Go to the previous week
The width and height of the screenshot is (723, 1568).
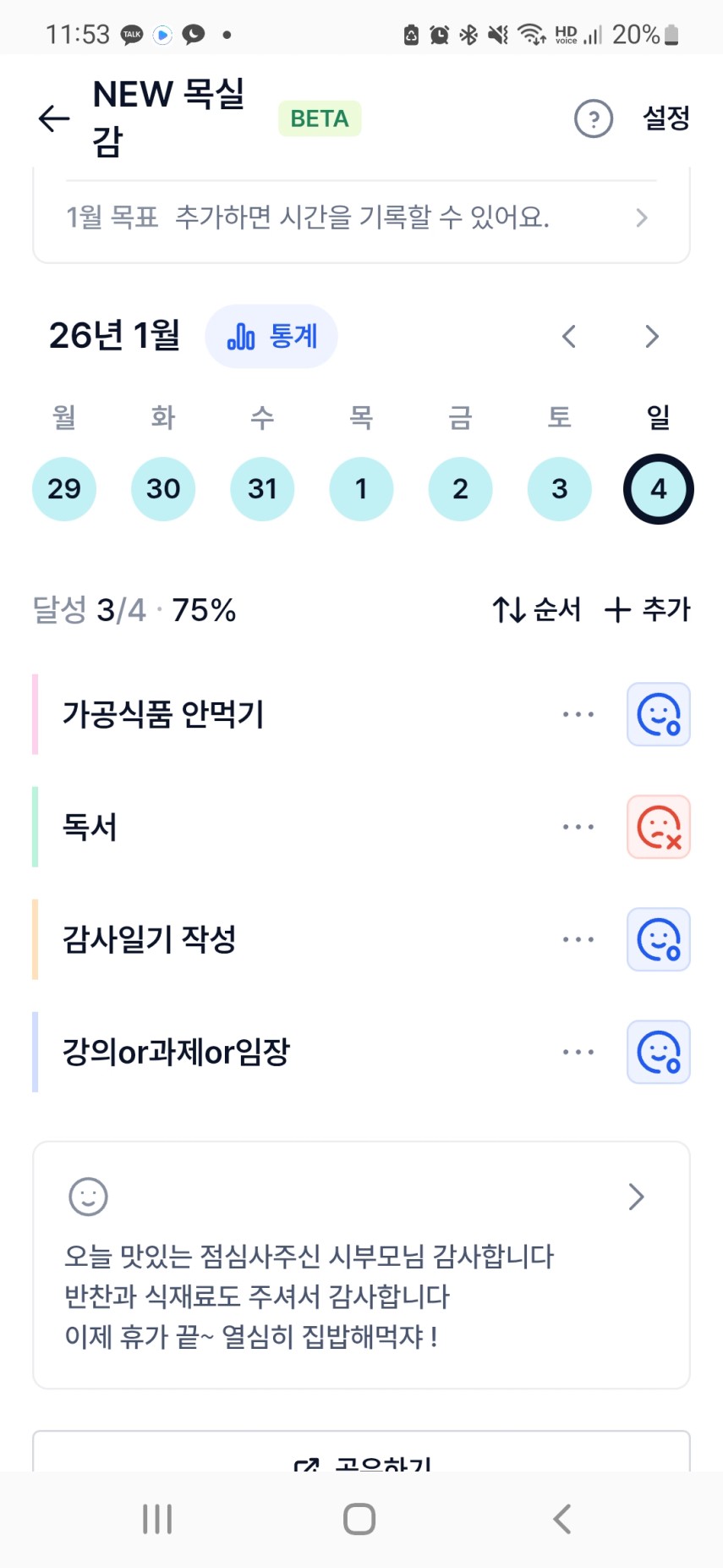click(x=569, y=337)
